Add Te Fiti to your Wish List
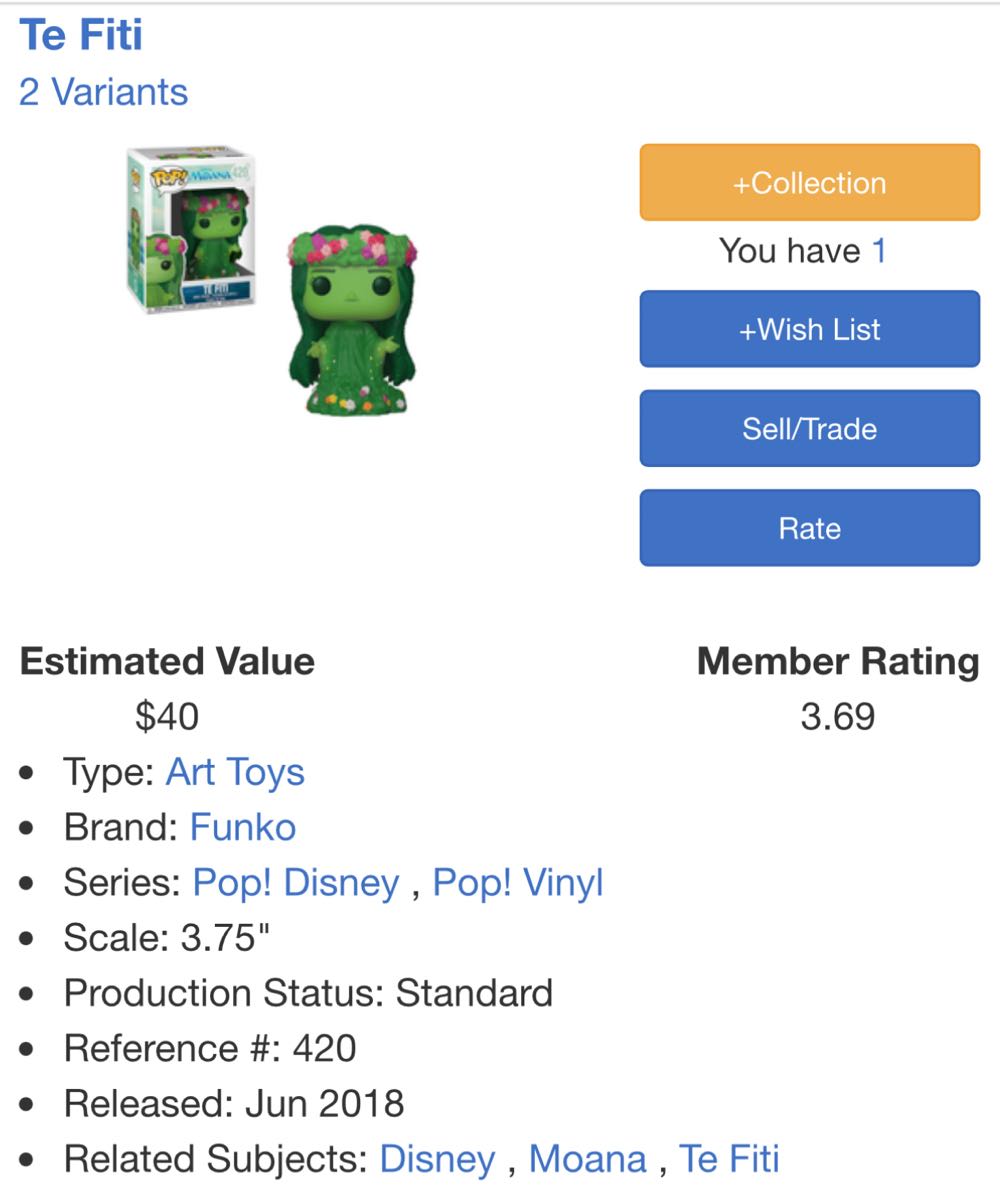 click(x=808, y=329)
